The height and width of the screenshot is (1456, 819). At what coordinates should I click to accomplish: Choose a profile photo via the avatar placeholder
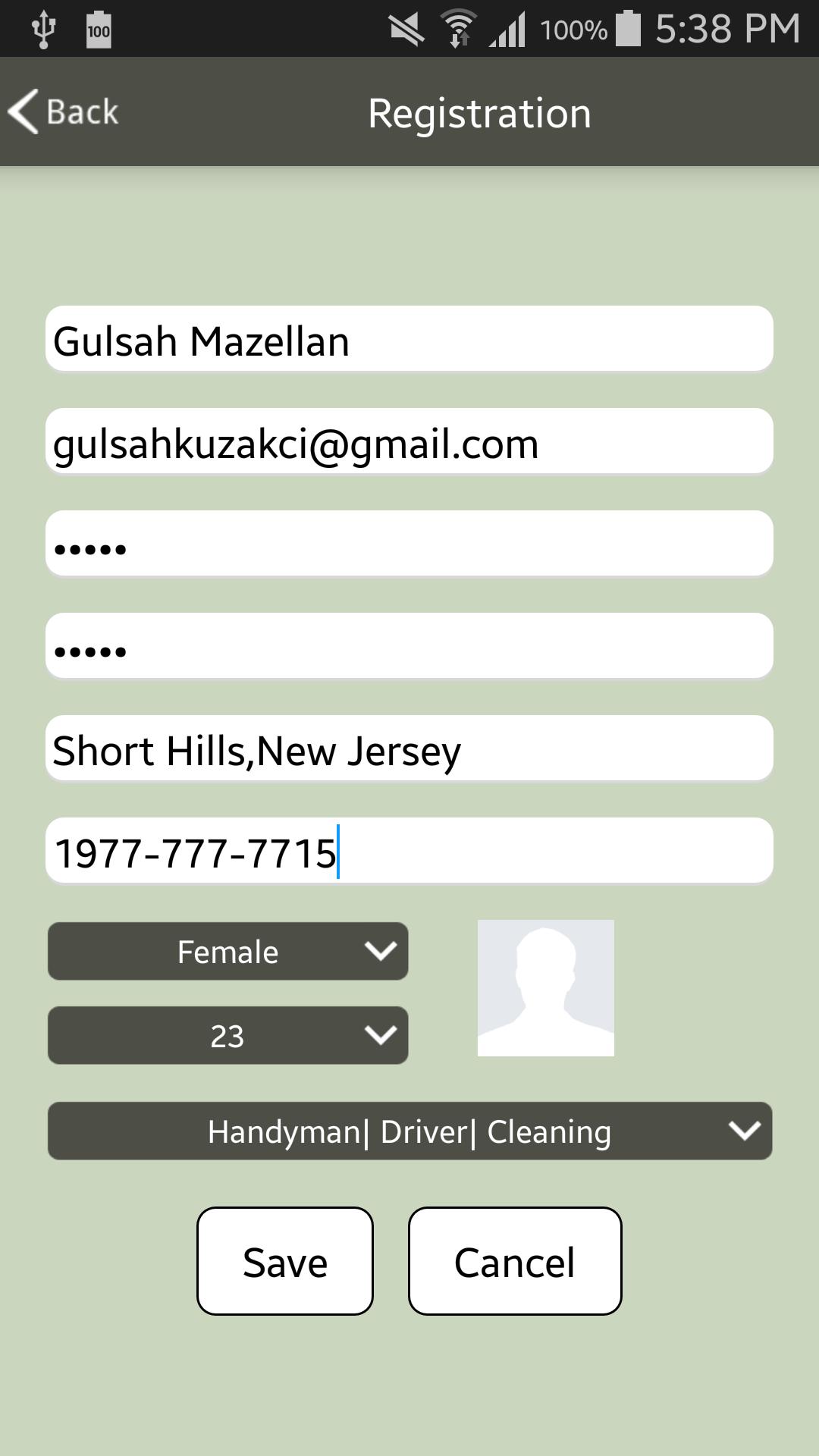pyautogui.click(x=545, y=987)
